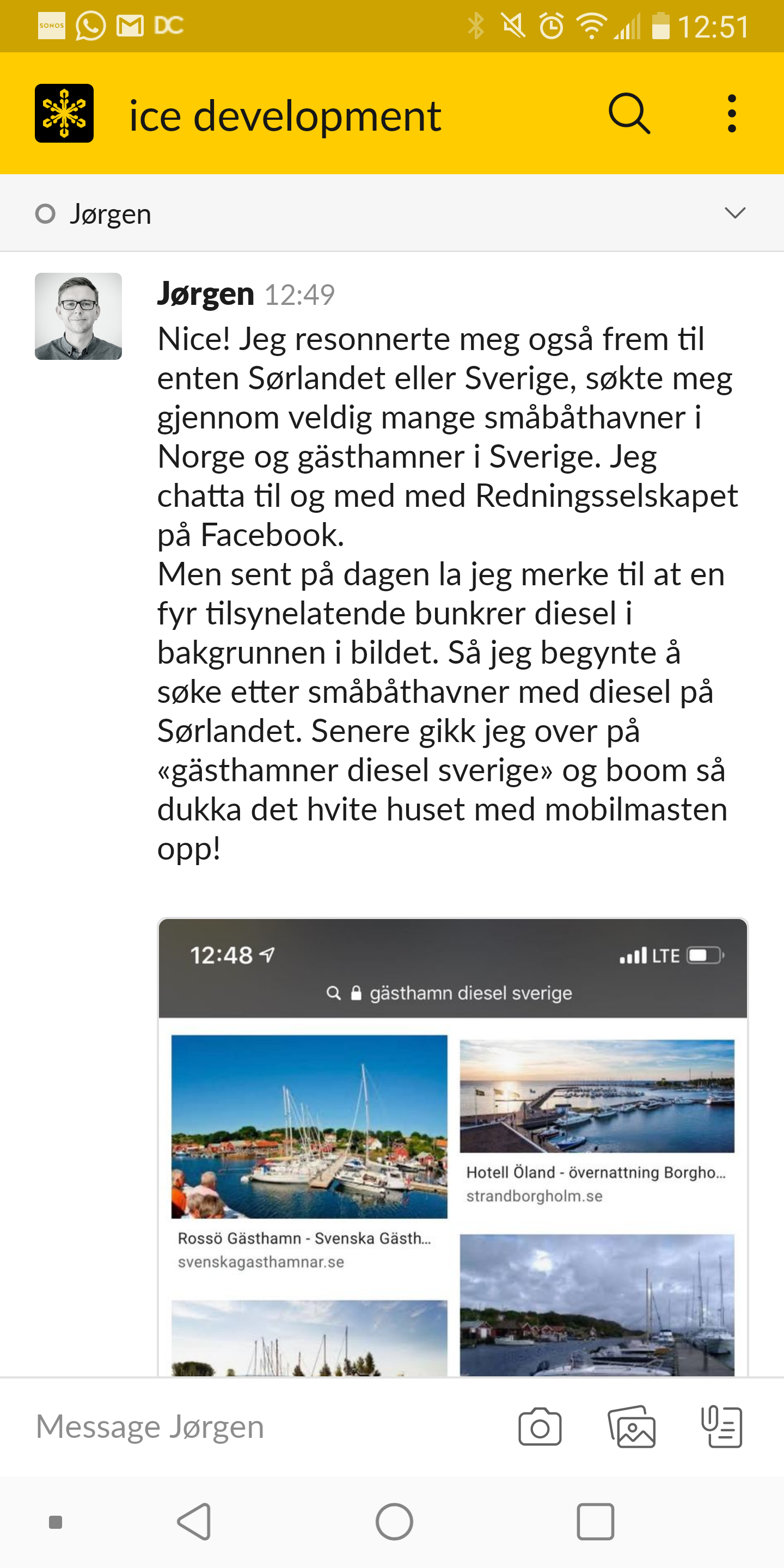The image size is (784, 1568).
Task: Open the overflow menu
Action: tap(732, 113)
